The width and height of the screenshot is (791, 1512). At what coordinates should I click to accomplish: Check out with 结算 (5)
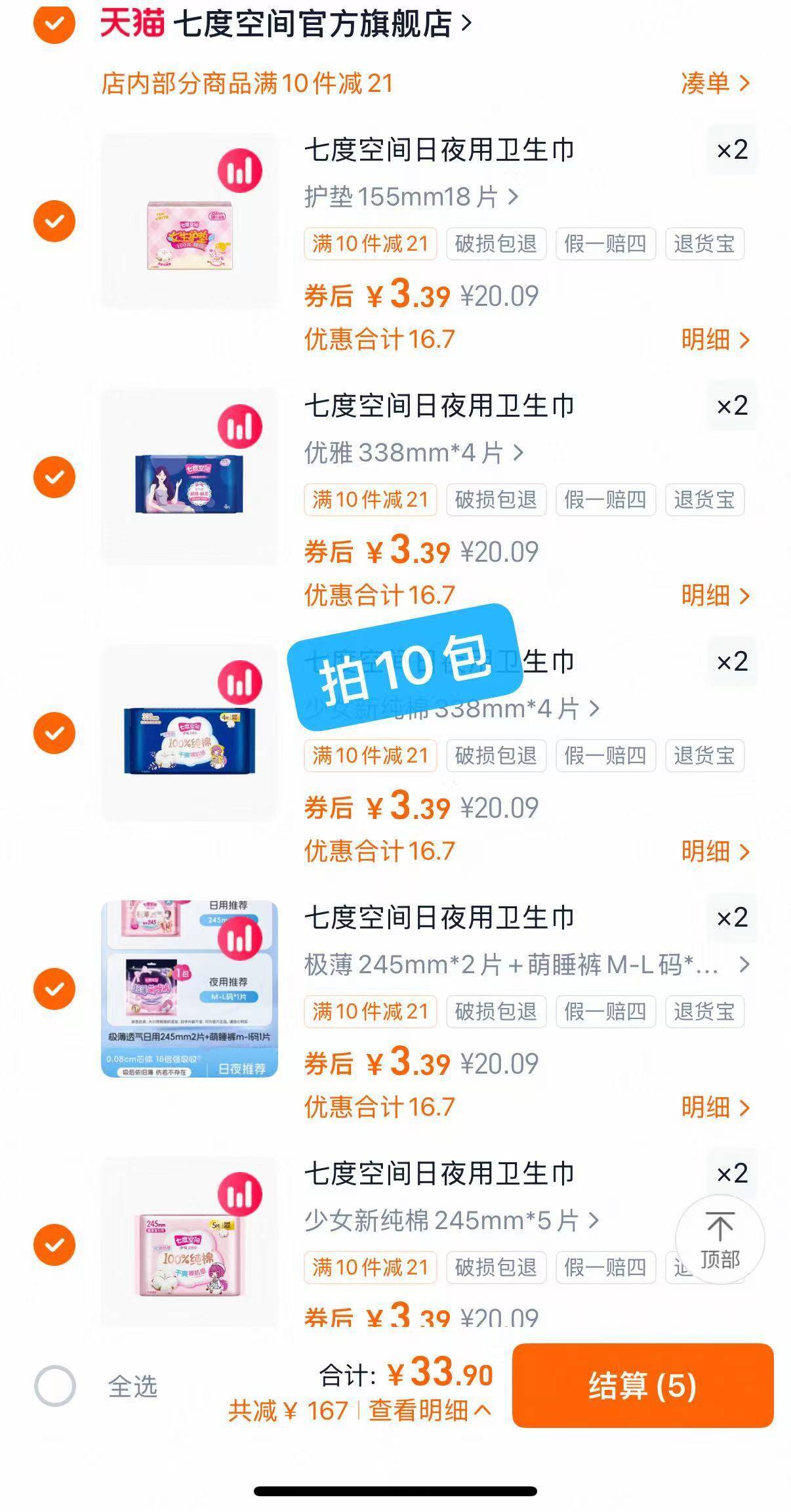coord(642,1386)
